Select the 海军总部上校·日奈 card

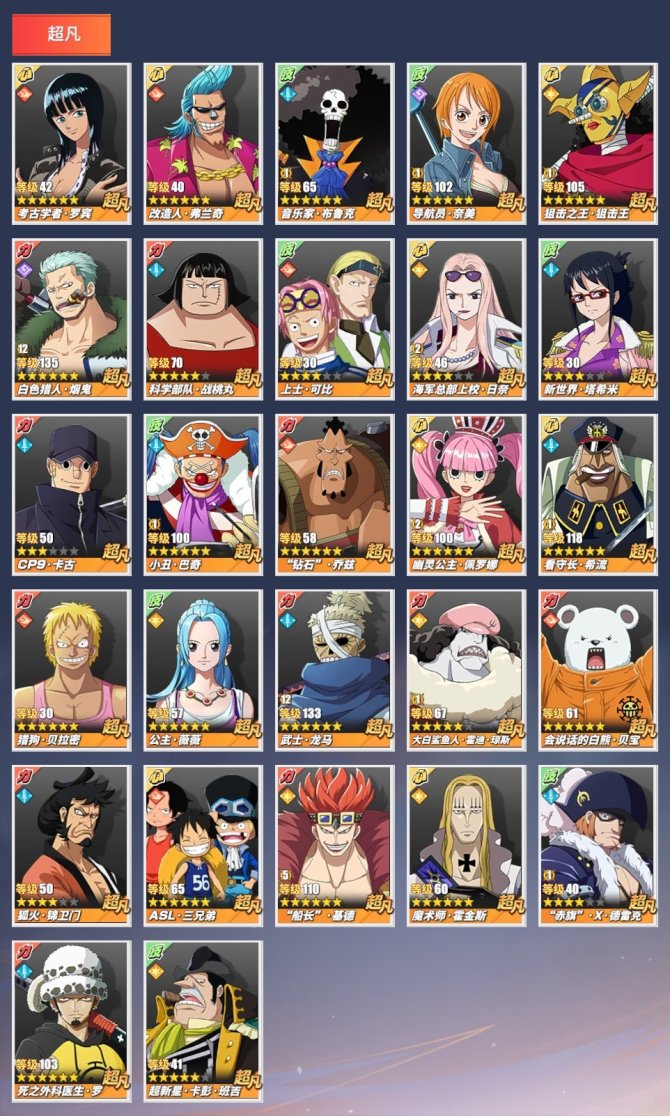click(466, 318)
